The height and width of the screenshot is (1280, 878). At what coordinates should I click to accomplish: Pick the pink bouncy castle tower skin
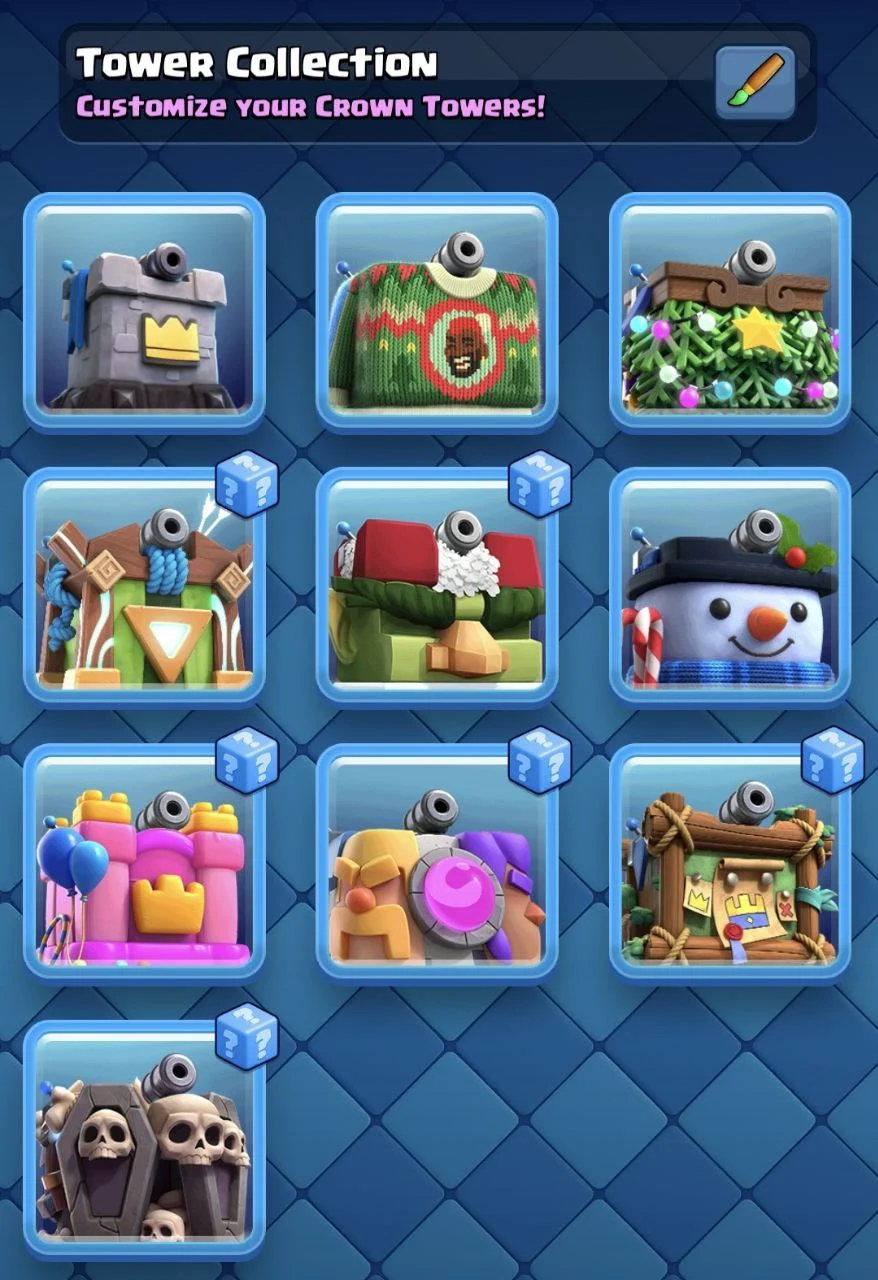144,863
